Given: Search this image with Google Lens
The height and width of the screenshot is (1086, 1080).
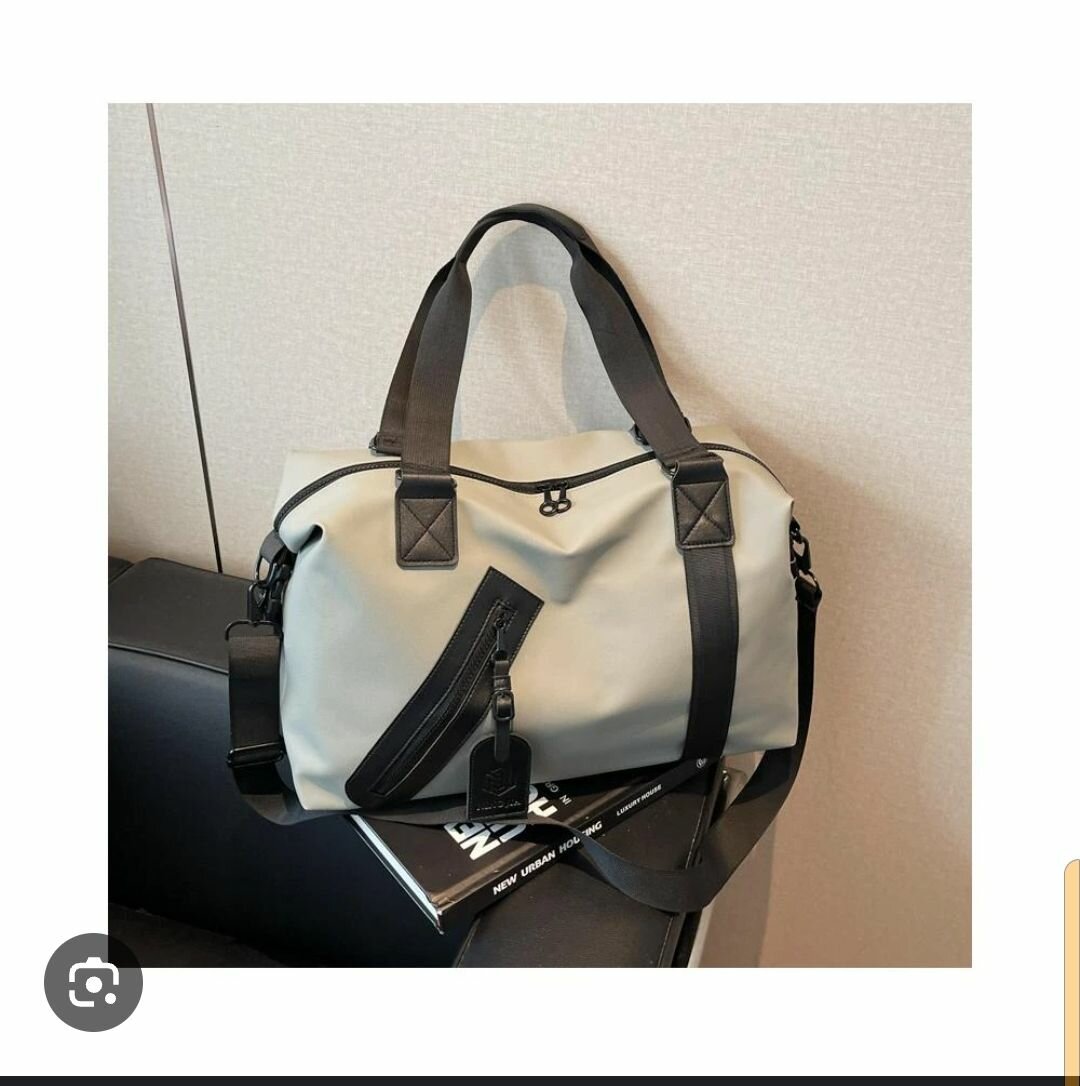Looking at the screenshot, I should tap(93, 982).
